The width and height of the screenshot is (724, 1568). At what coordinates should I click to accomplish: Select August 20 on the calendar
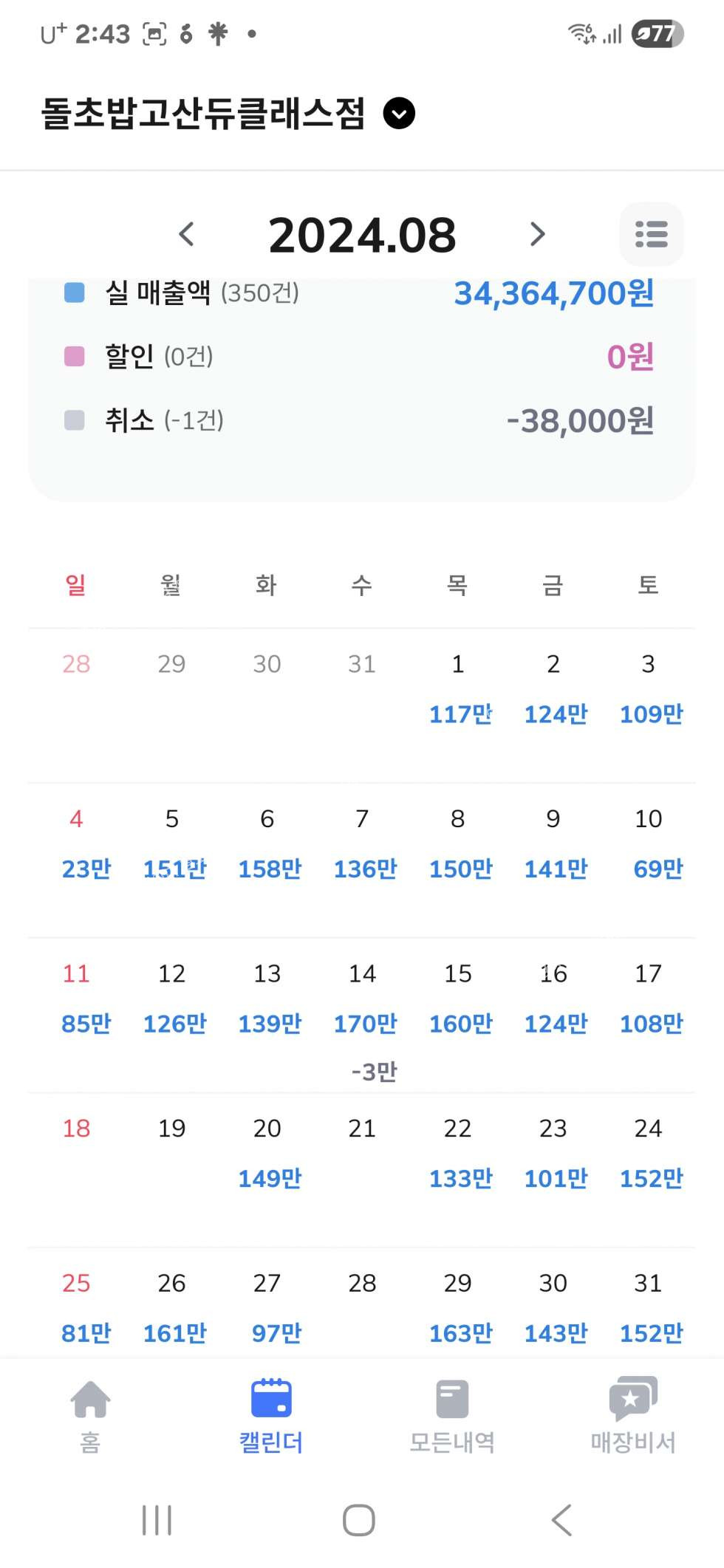[x=267, y=1154]
